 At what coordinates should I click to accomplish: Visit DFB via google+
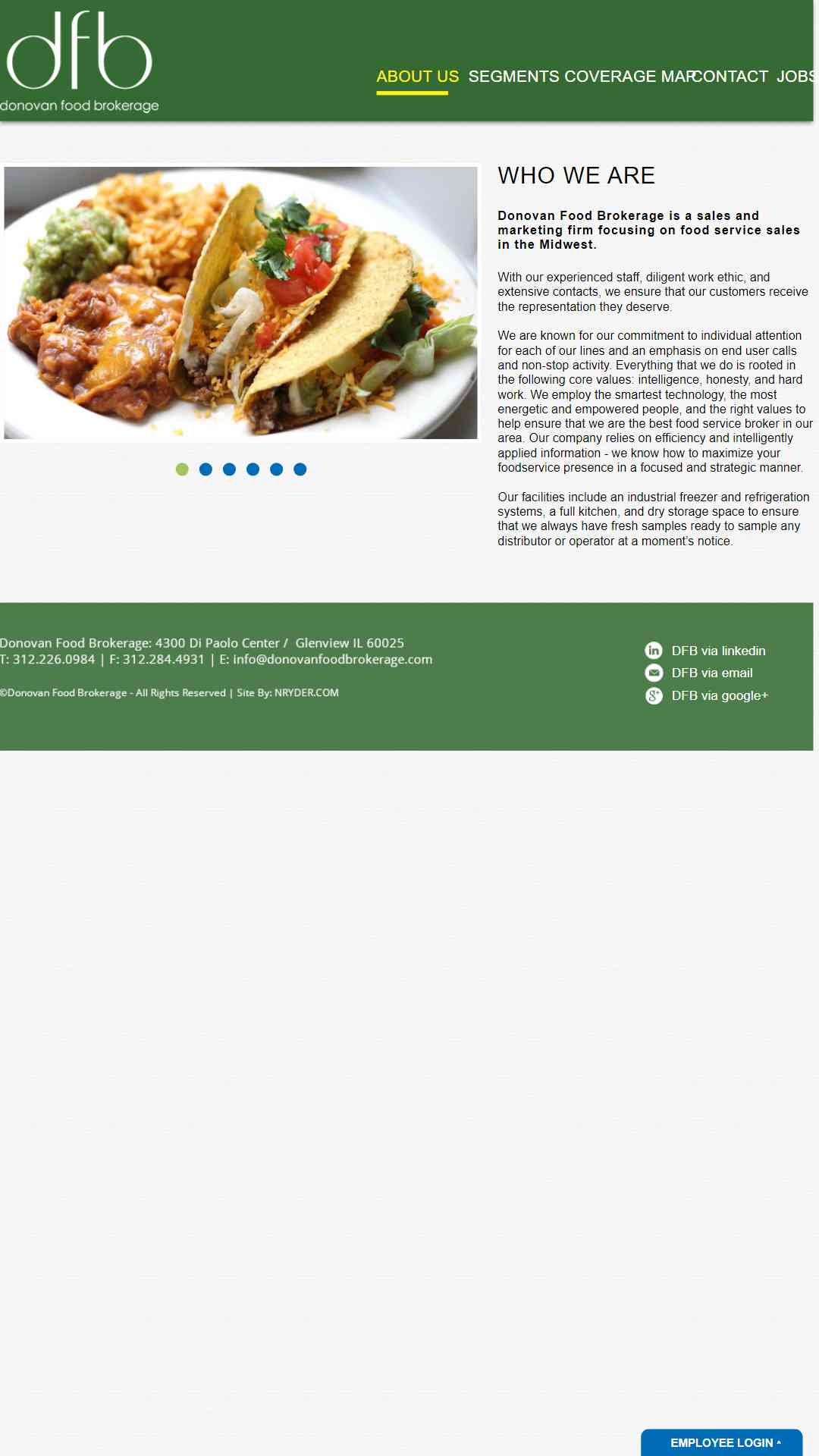click(x=707, y=695)
